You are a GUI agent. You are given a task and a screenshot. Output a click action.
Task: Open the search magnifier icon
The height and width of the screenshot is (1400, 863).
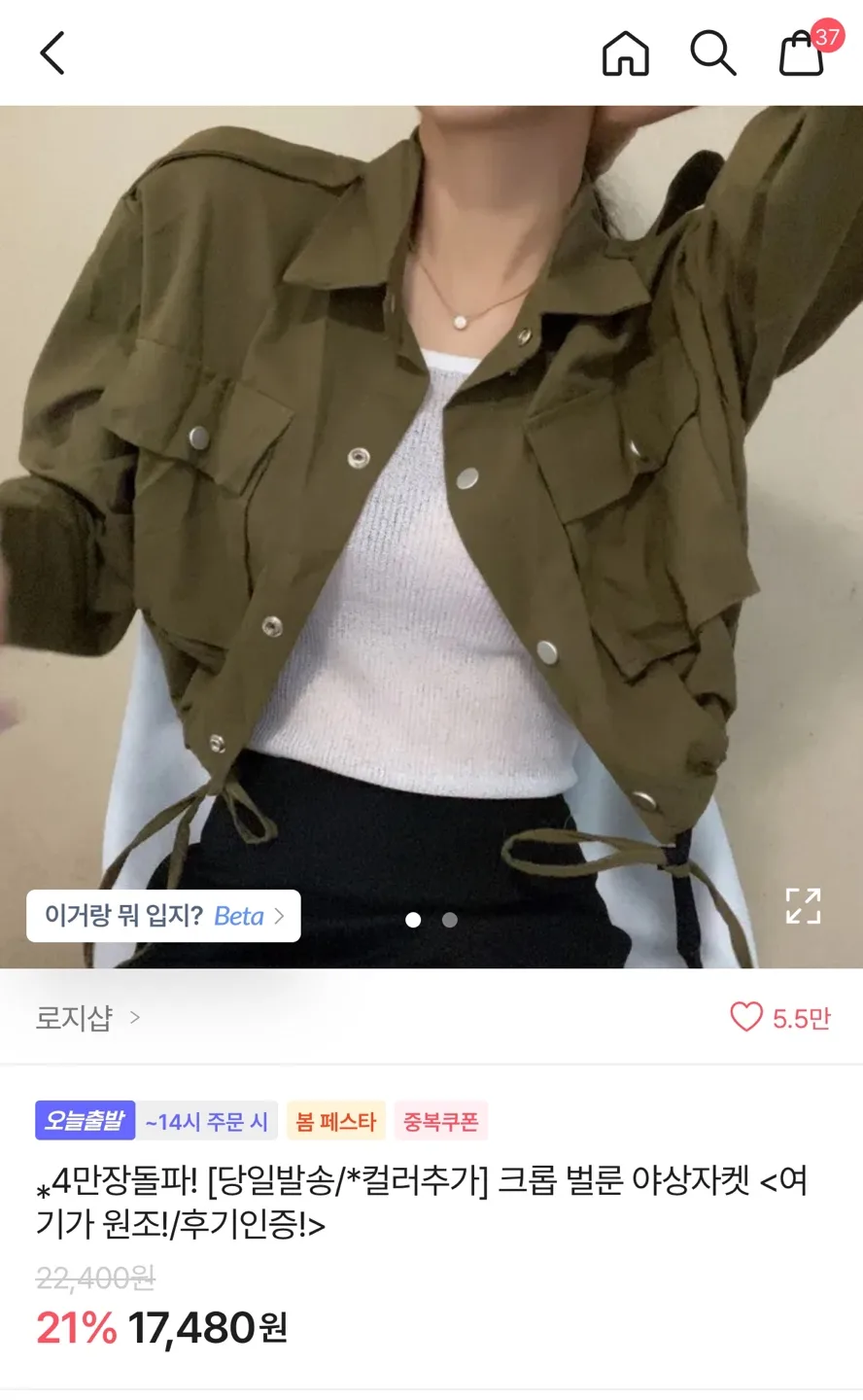712,52
